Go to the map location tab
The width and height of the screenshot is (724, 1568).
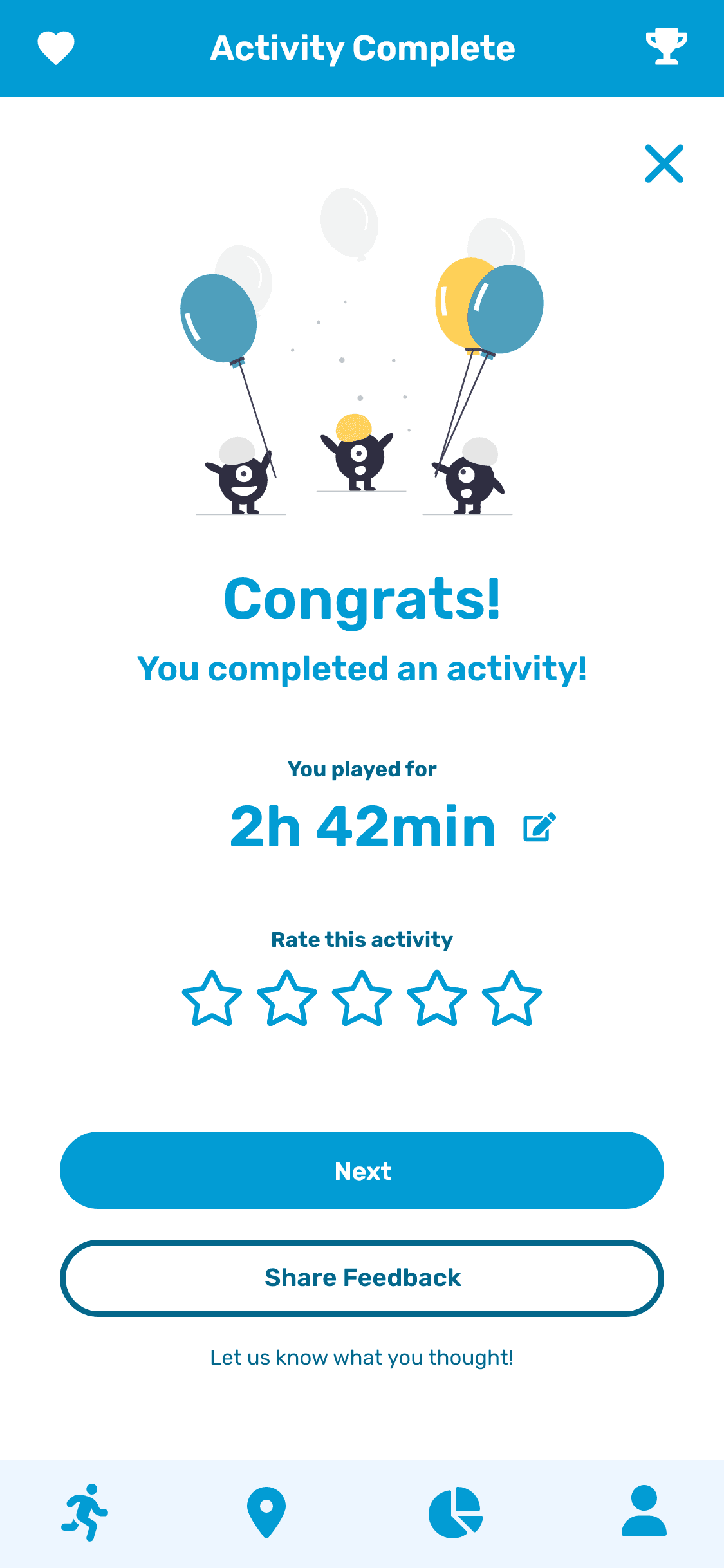266,1512
